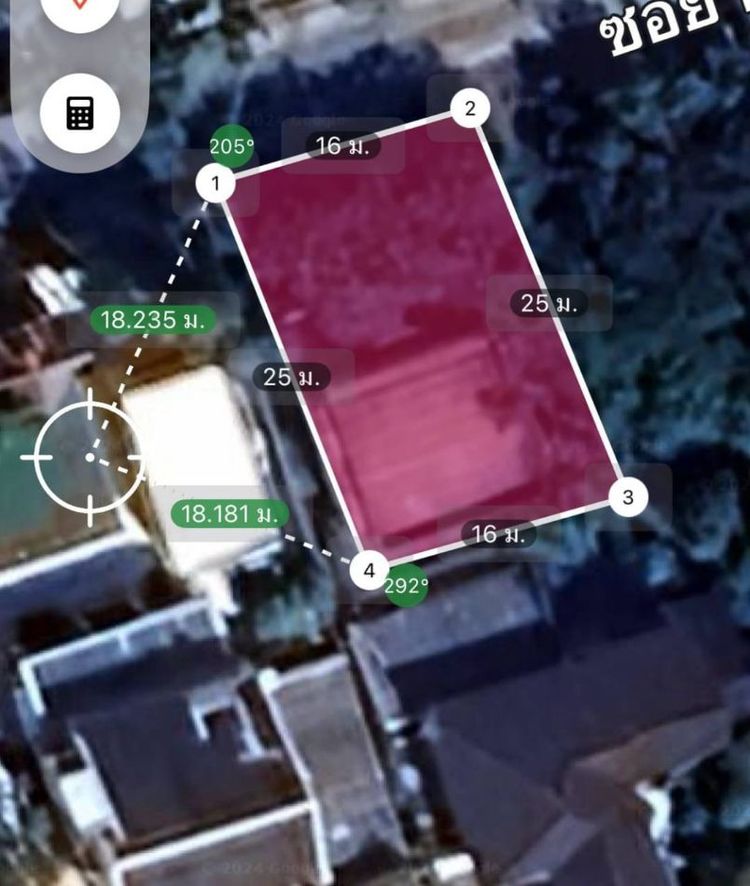Select vertex marker 1
Image resolution: width=750 pixels, height=886 pixels.
pos(214,183)
